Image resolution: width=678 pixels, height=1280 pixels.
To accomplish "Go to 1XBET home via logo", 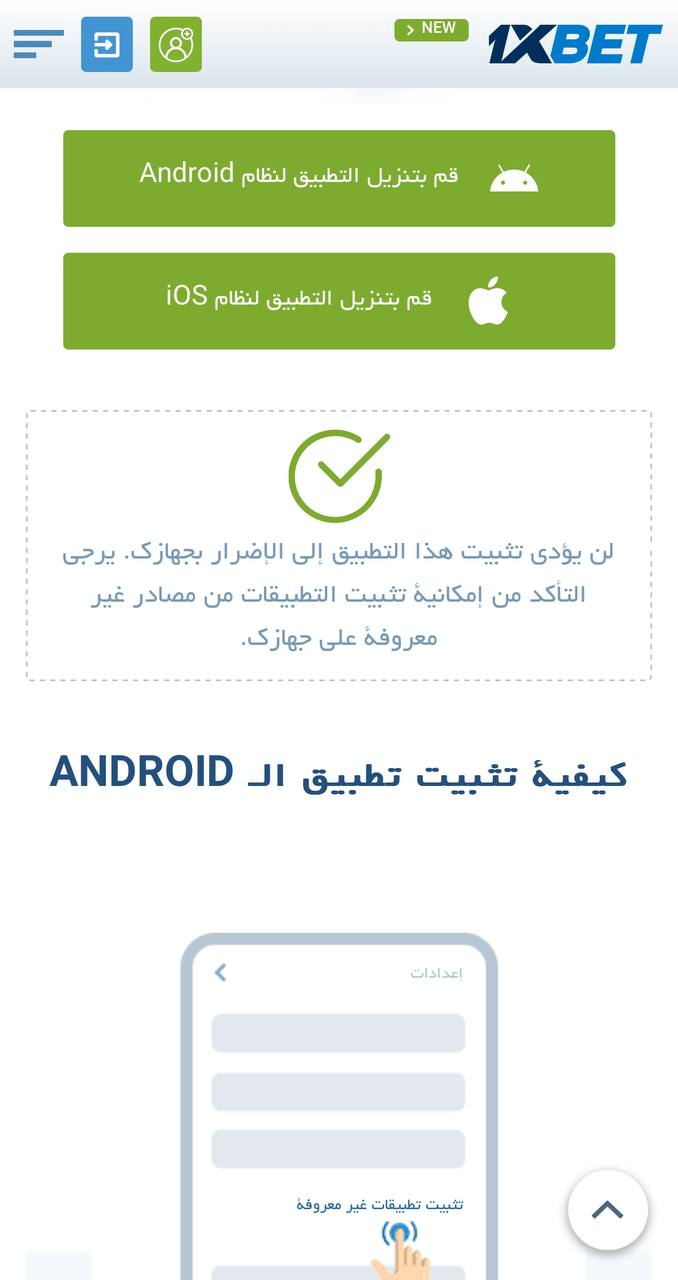I will tap(575, 45).
